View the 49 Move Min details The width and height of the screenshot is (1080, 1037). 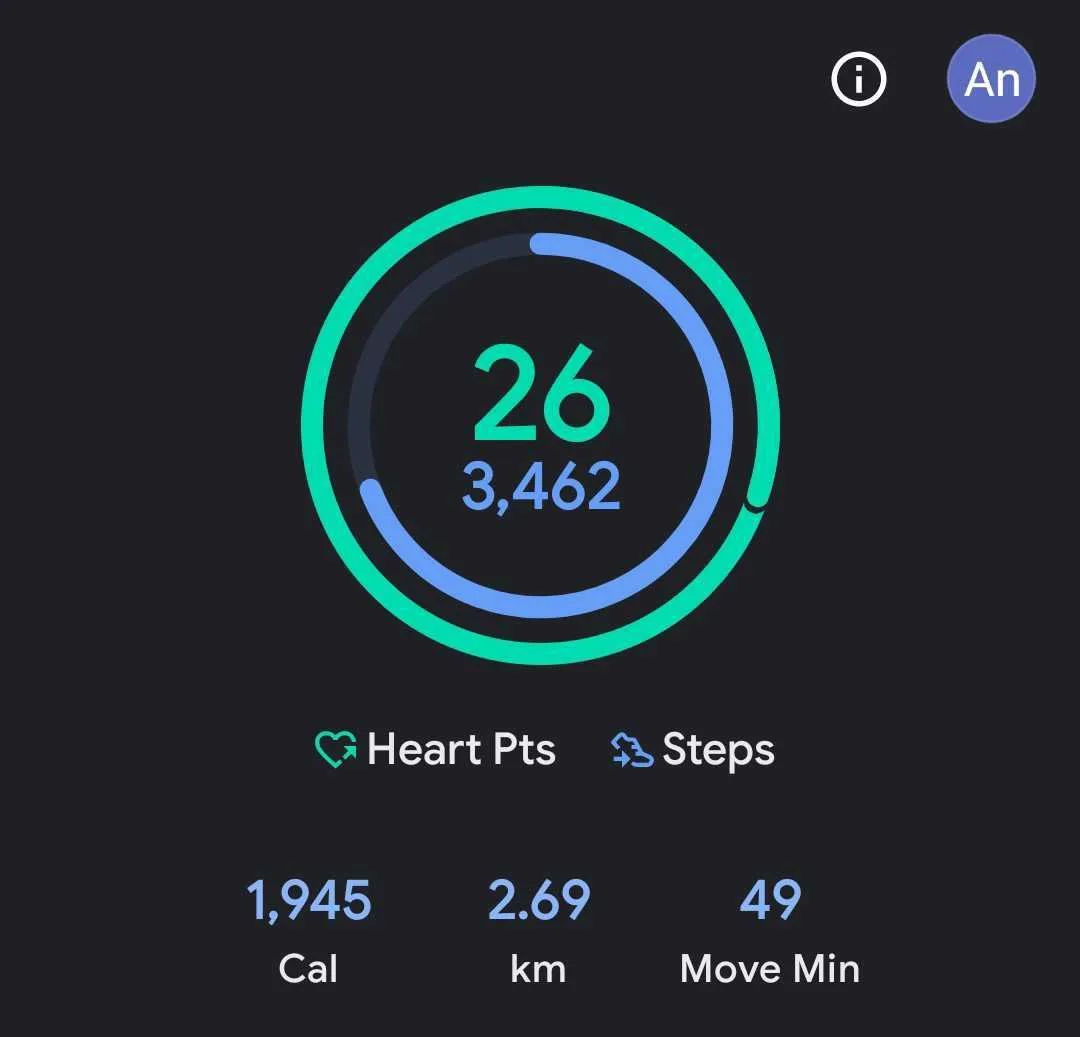(x=769, y=928)
